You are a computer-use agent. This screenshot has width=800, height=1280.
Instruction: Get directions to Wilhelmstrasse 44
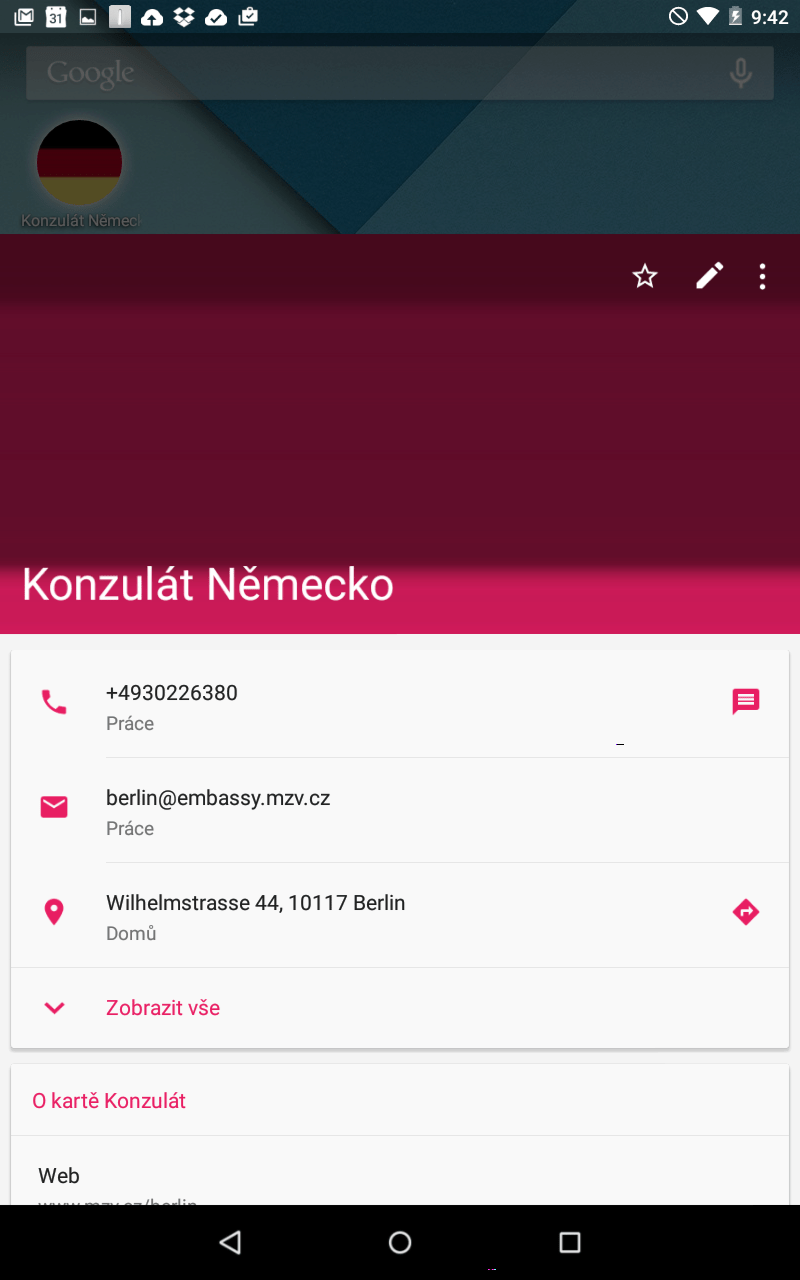[746, 912]
